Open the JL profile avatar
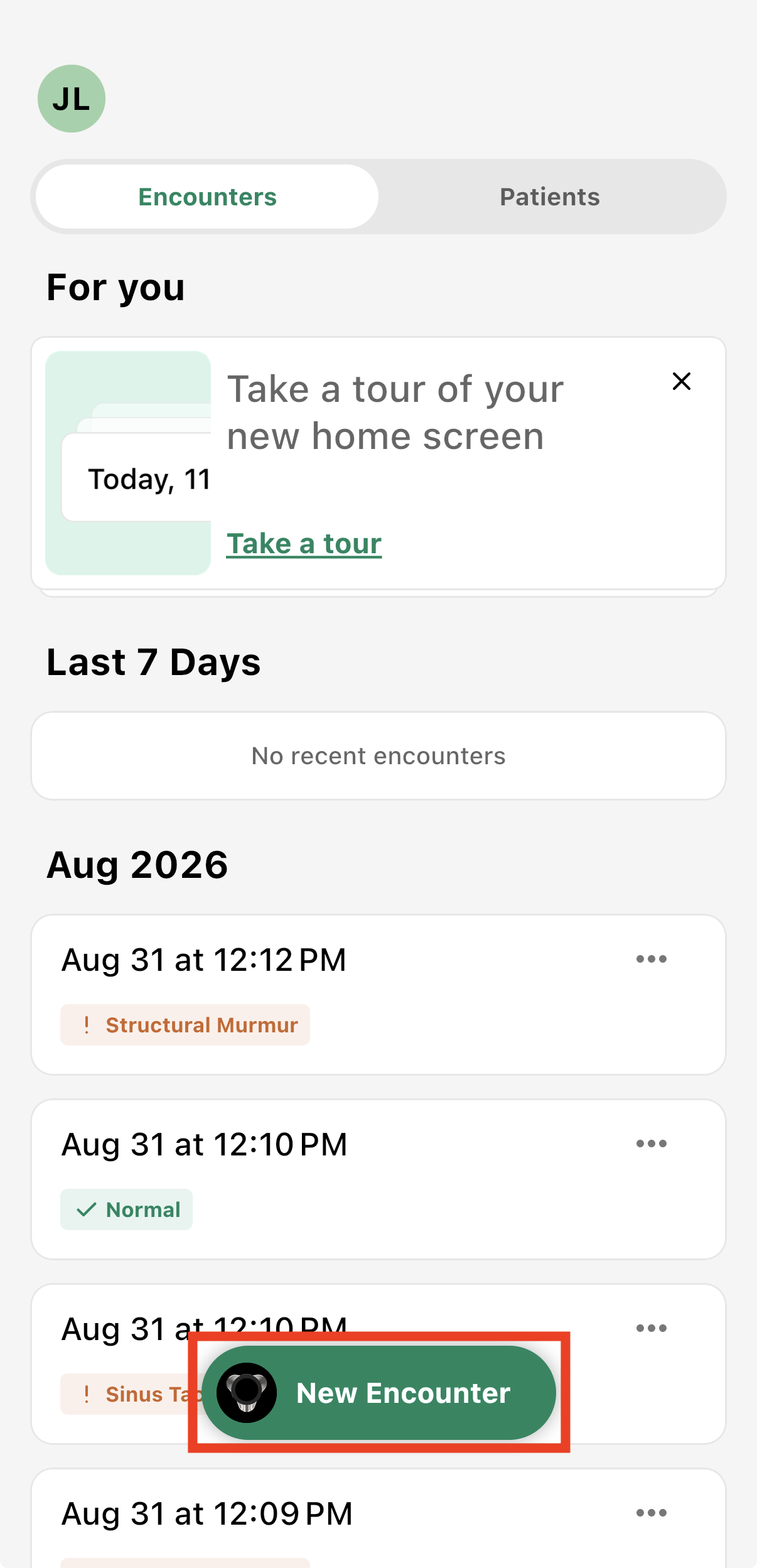 (x=72, y=99)
